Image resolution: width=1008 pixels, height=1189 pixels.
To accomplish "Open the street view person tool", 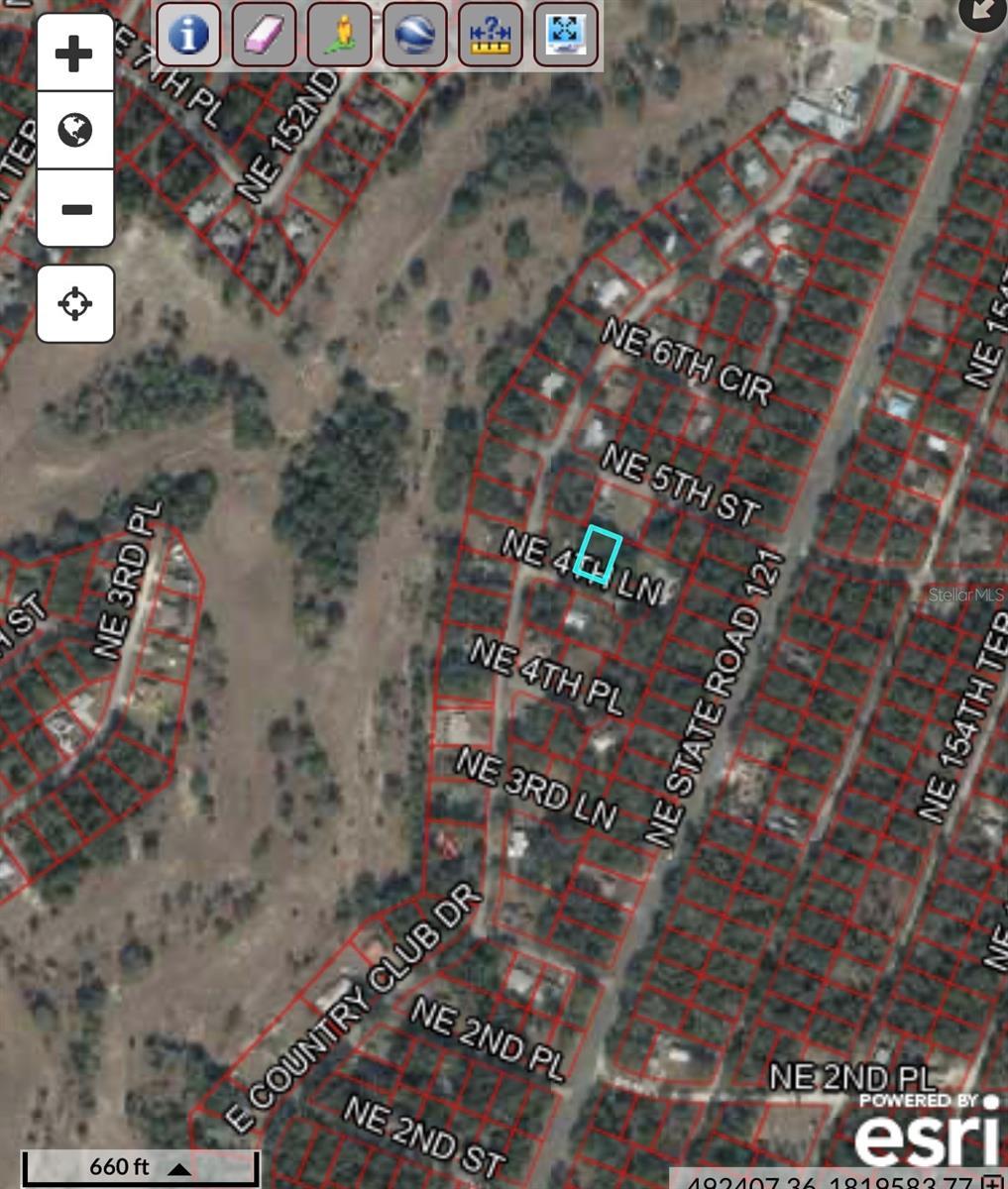I will [339, 35].
